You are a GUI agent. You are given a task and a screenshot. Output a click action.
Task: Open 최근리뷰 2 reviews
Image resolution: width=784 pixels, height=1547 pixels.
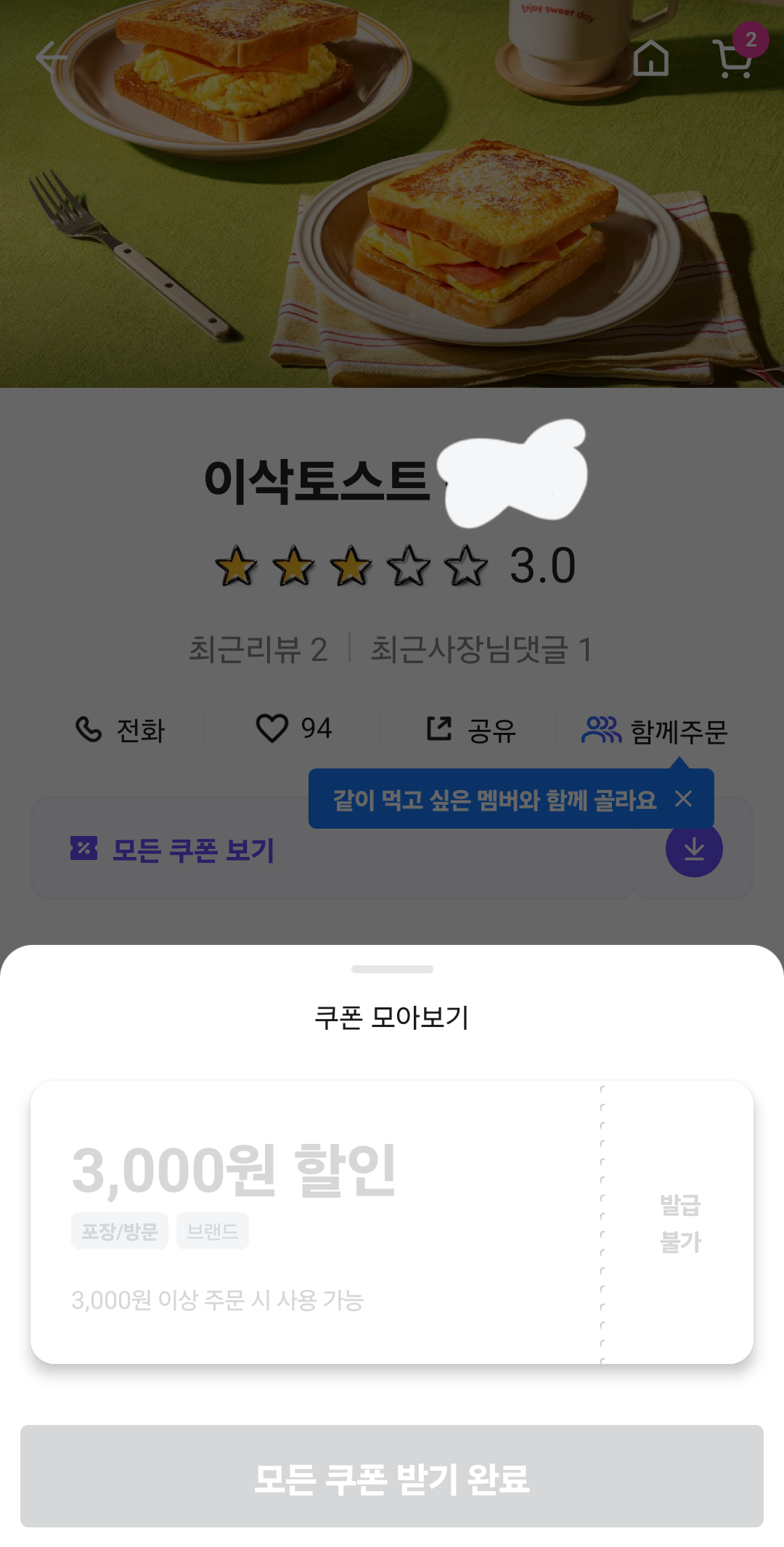tap(258, 649)
